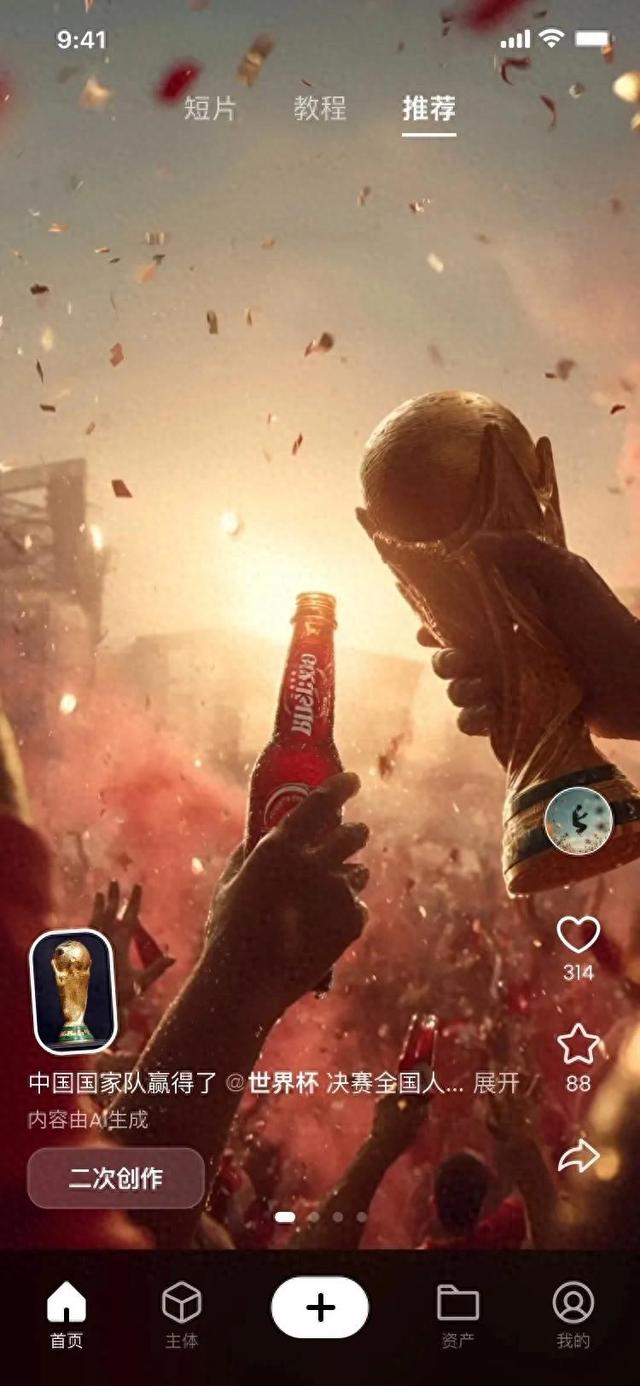Select the 推荐 tab

click(429, 108)
